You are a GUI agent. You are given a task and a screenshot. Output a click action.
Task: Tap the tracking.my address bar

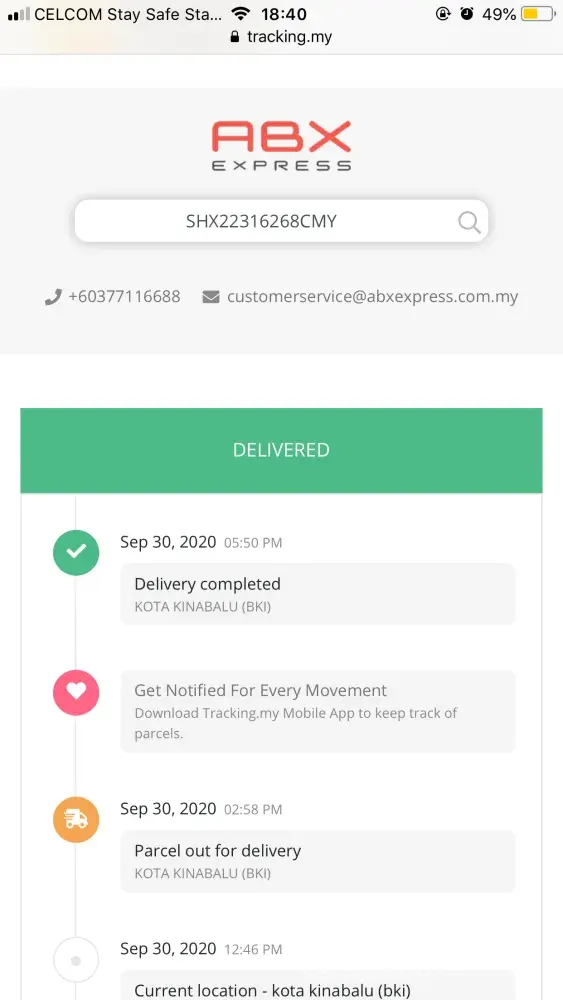click(281, 37)
